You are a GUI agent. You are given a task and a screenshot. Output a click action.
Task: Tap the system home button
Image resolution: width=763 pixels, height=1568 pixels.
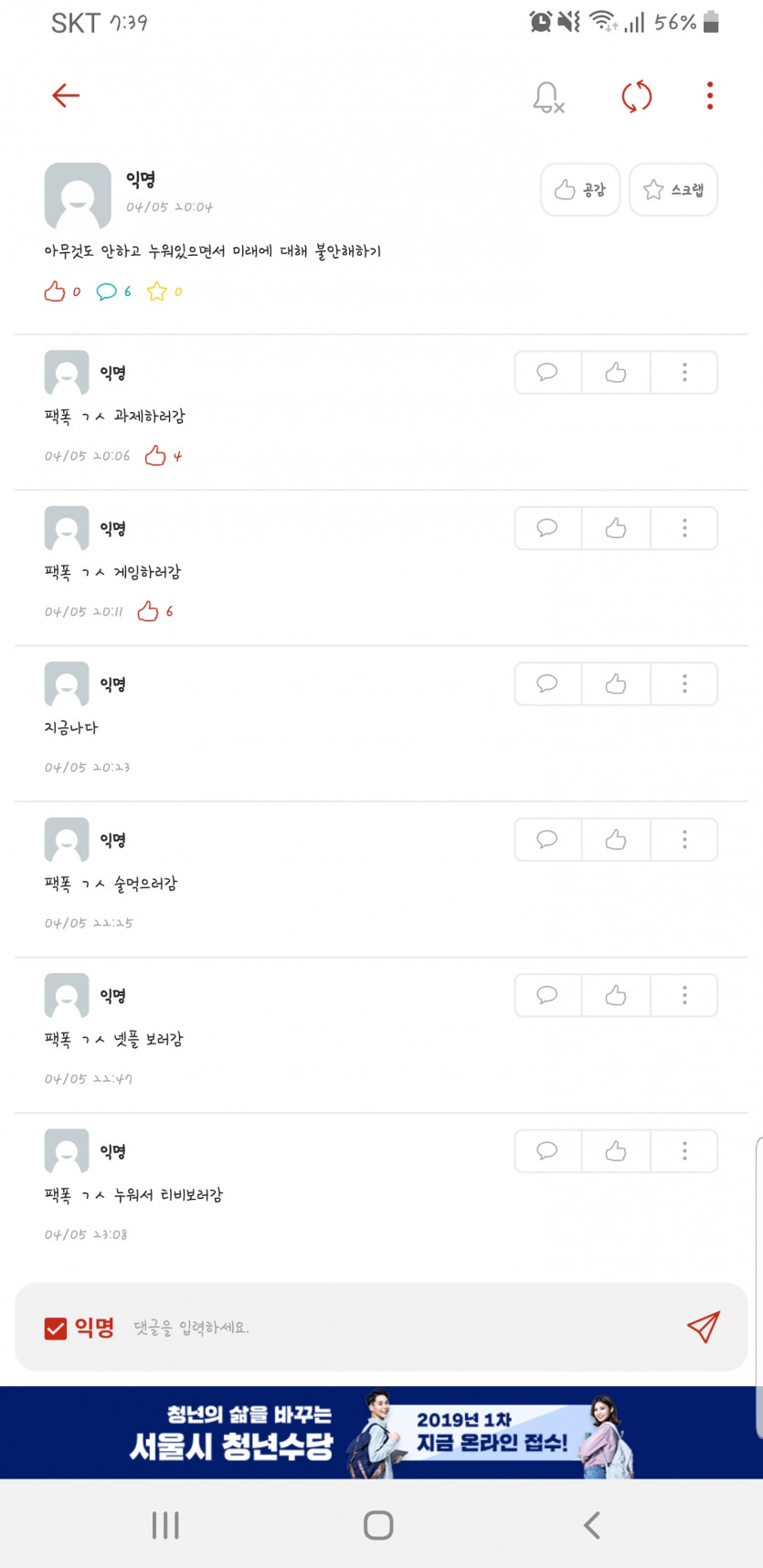[378, 1524]
